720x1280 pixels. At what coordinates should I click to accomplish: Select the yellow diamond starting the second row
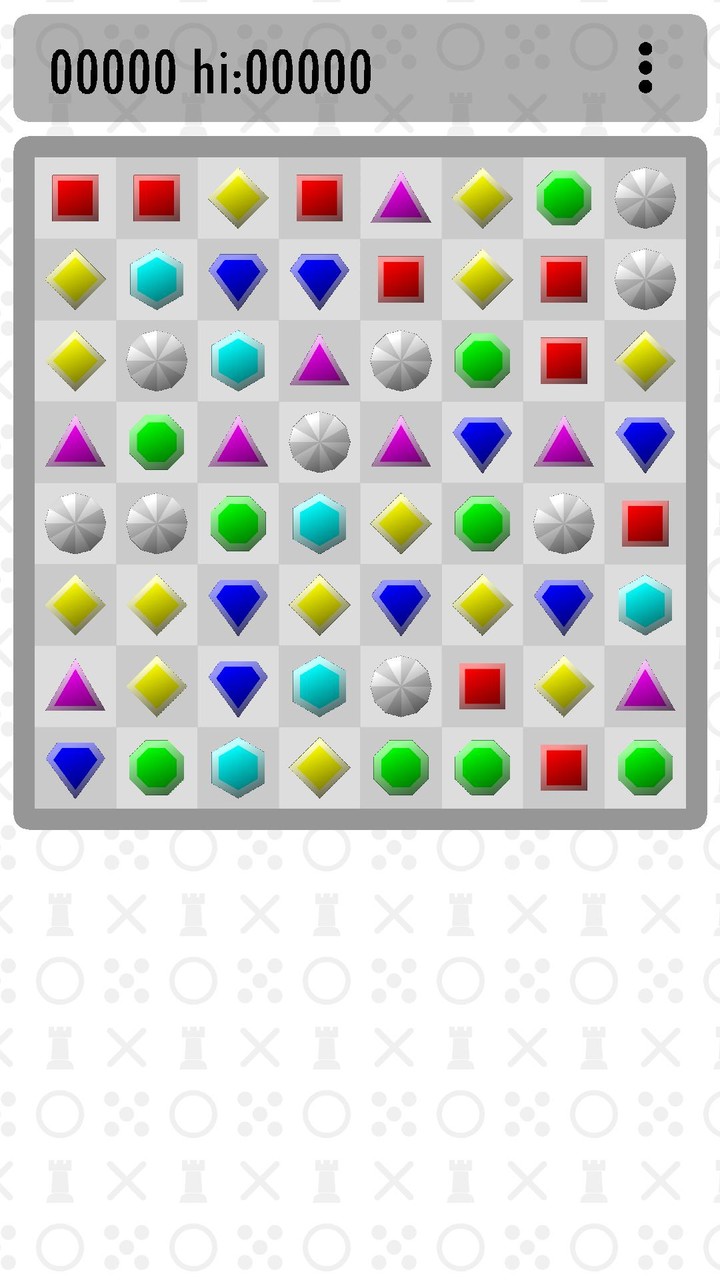coord(74,278)
